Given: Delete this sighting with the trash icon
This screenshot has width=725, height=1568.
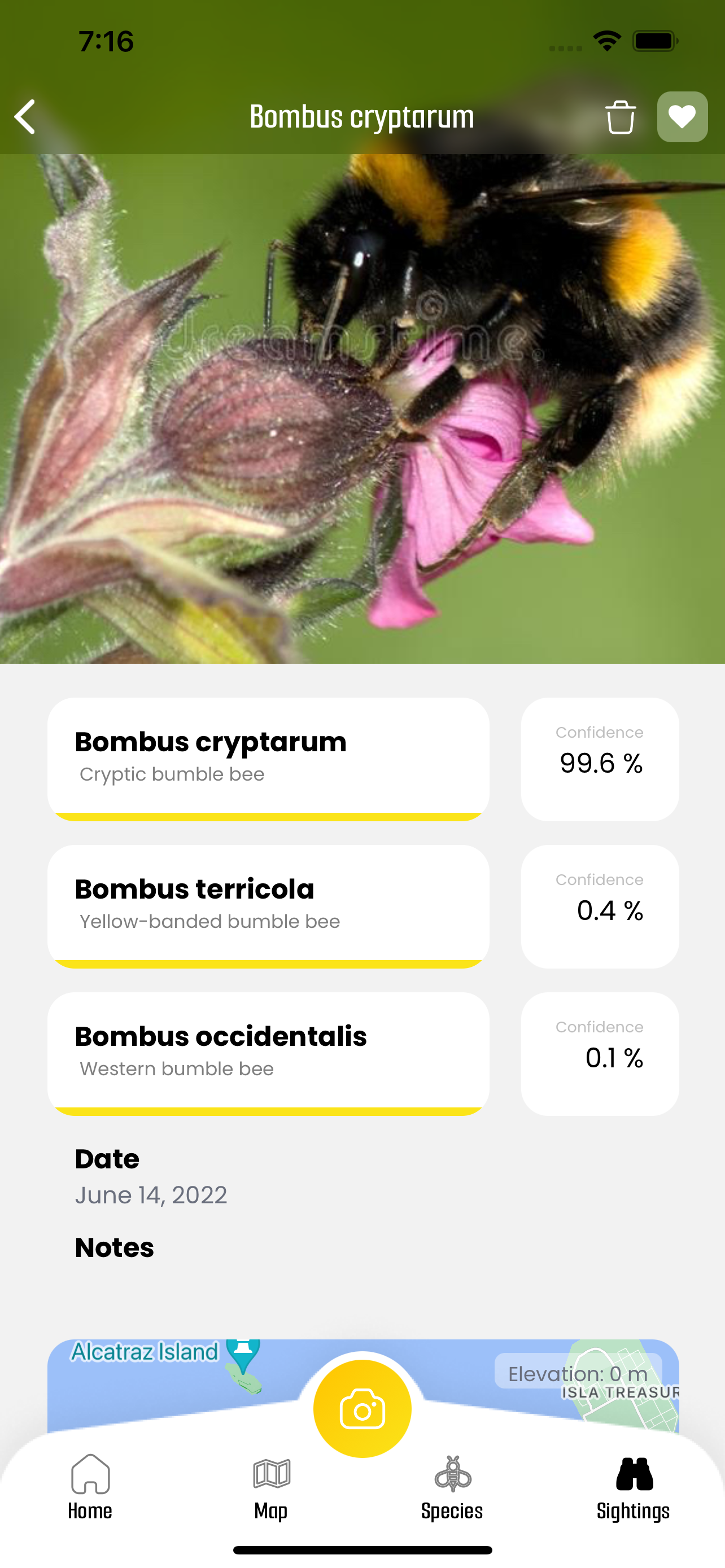Looking at the screenshot, I should click(x=619, y=116).
